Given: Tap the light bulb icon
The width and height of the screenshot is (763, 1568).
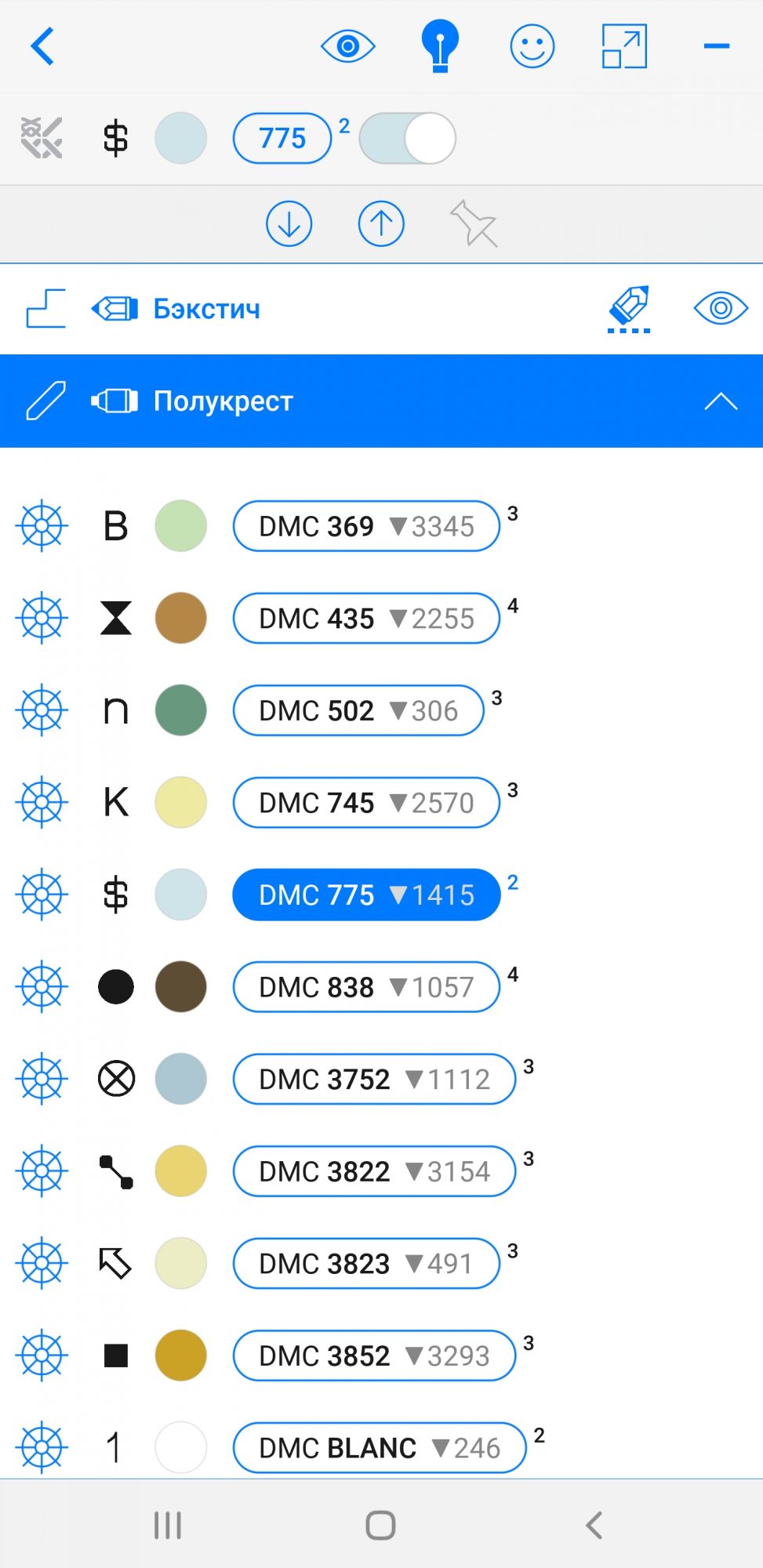Looking at the screenshot, I should [x=440, y=46].
